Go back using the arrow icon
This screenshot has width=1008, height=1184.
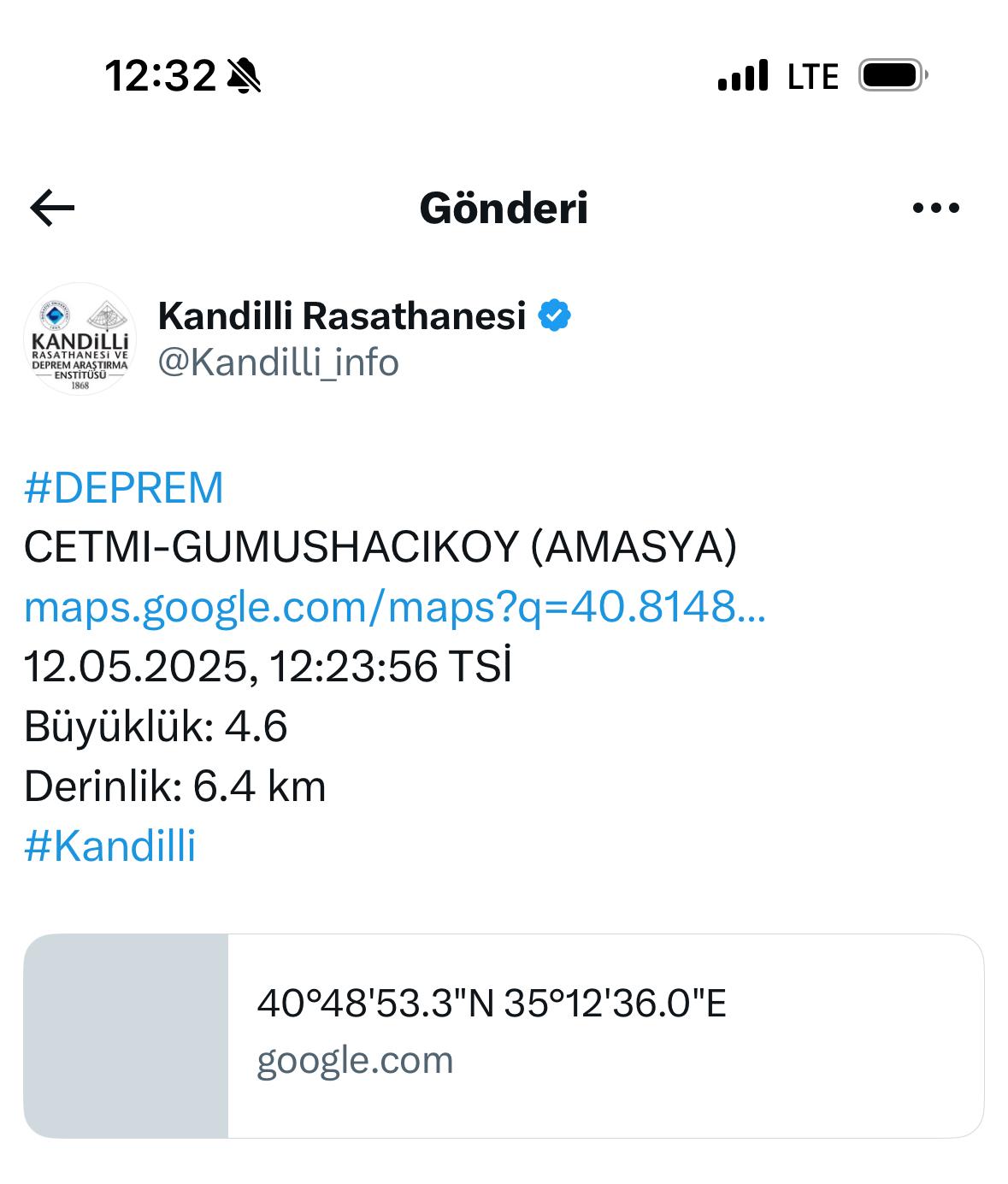52,208
